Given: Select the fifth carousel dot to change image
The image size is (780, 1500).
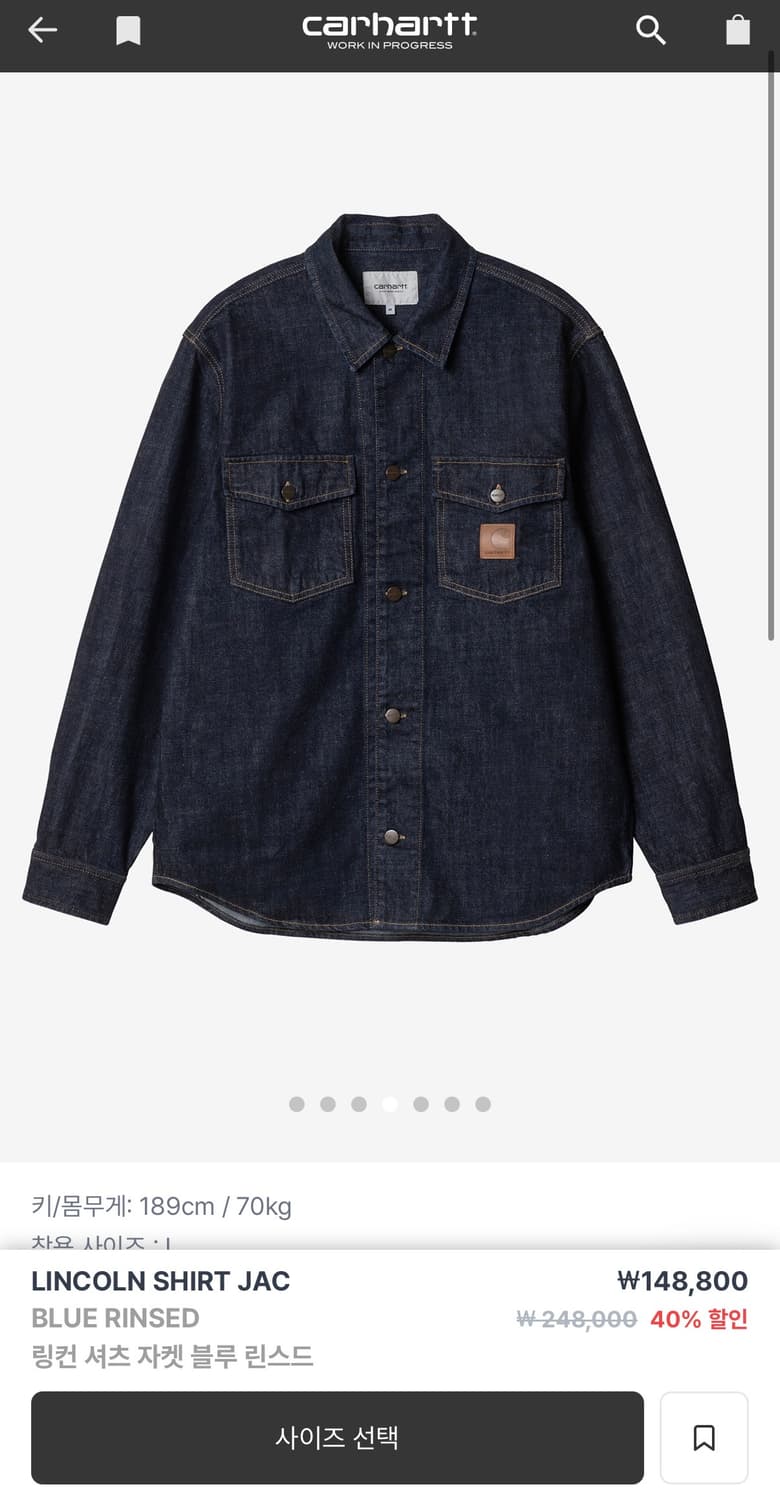Looking at the screenshot, I should [421, 1104].
